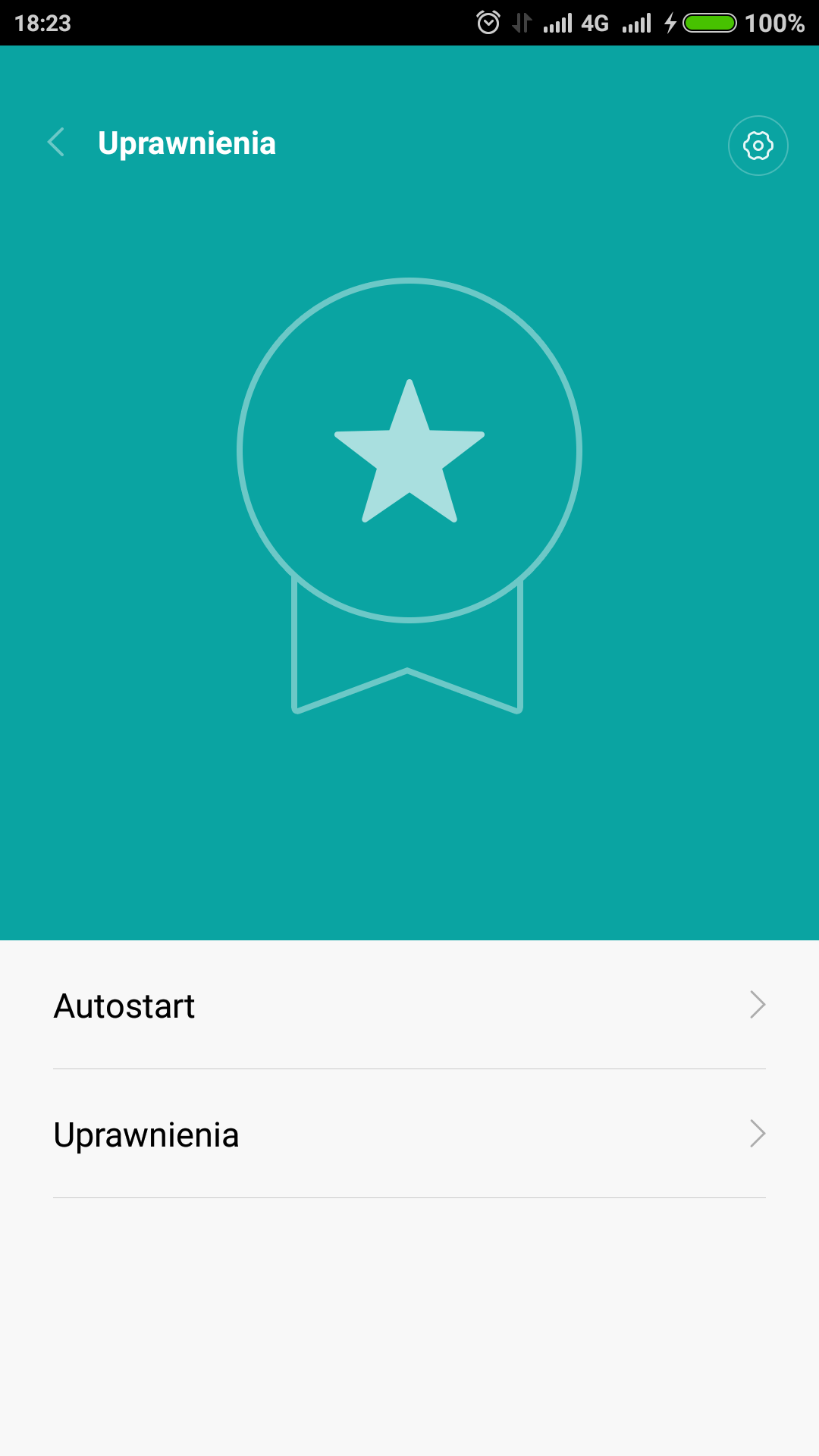Open the Uprawnienia list row
The height and width of the screenshot is (1456, 819).
click(409, 1134)
